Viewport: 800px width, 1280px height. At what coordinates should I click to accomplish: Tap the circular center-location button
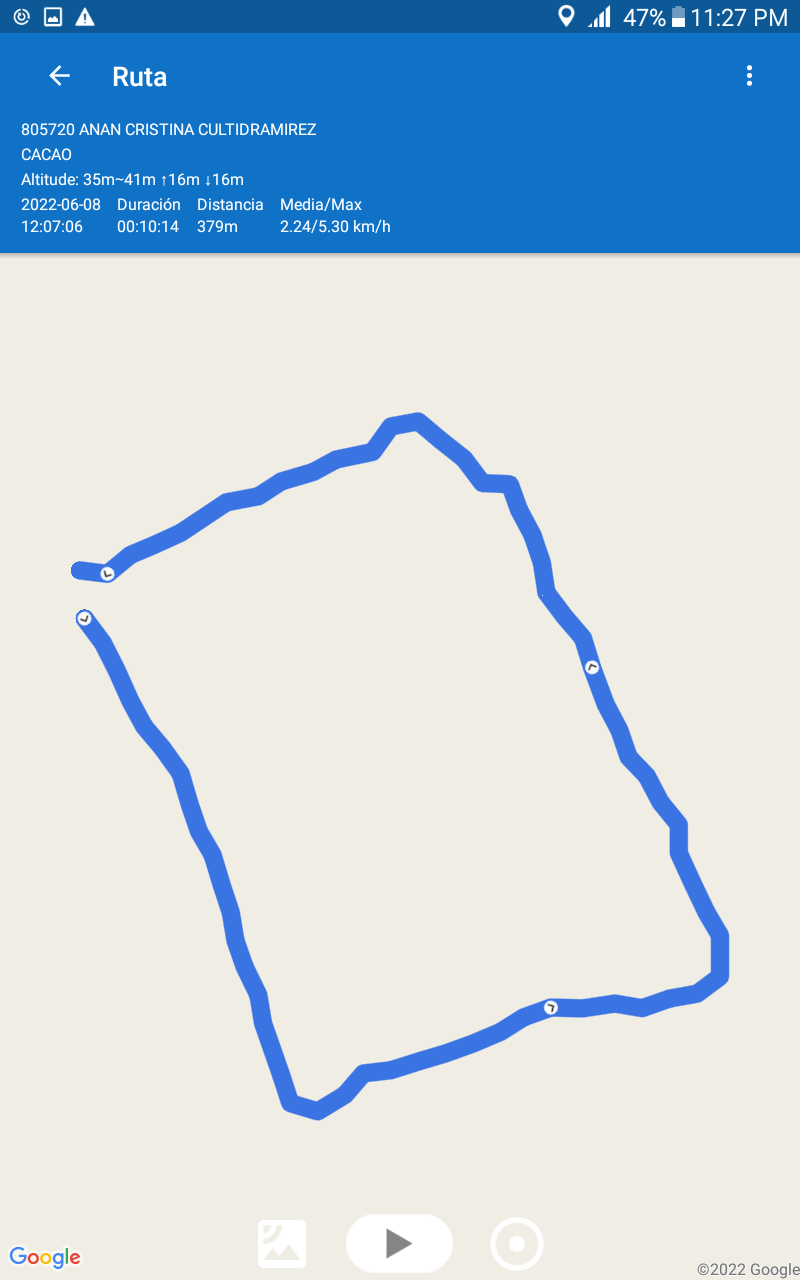tap(517, 1244)
